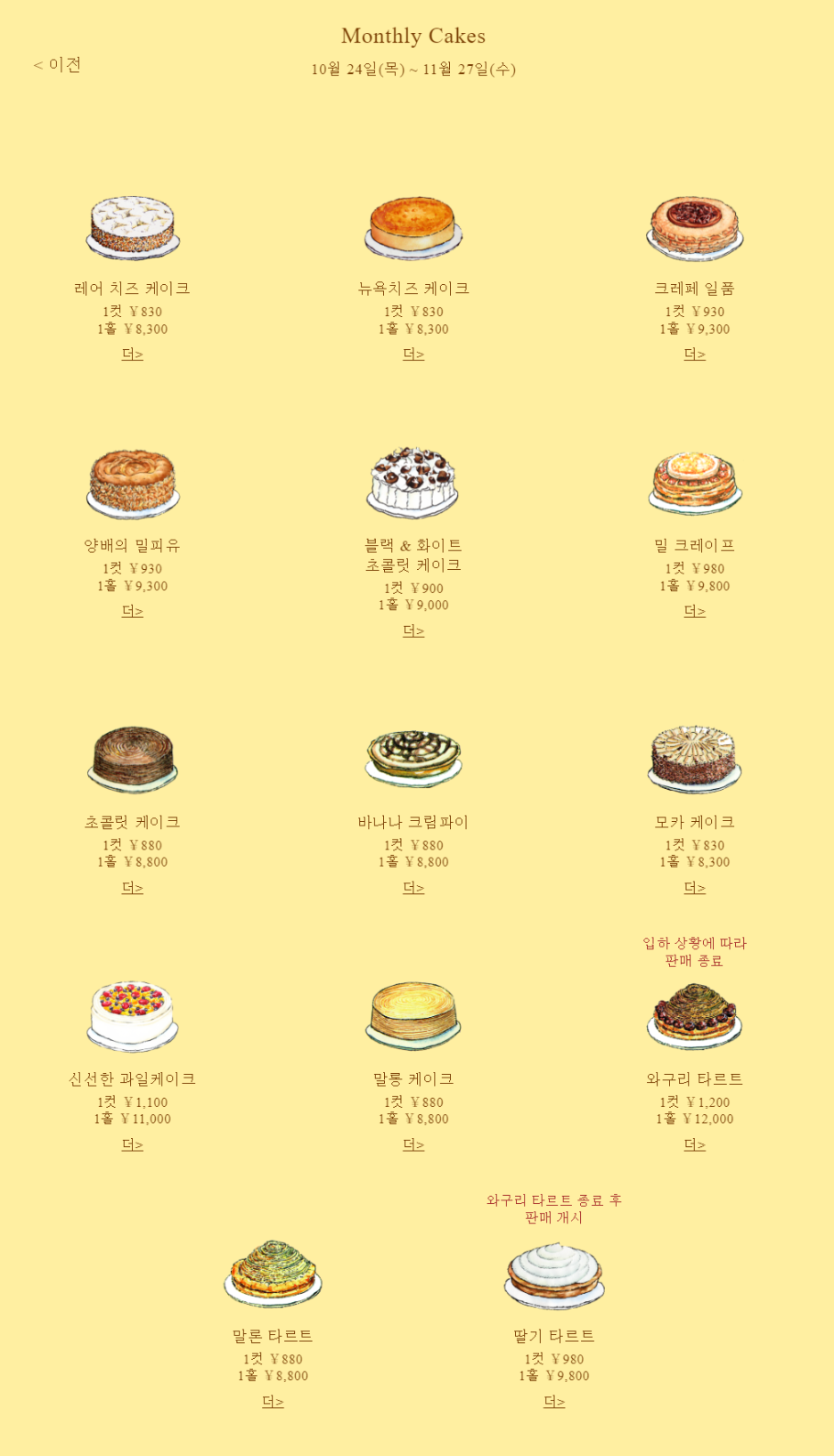Open 더> under 말론 타르트
Viewport: 834px width, 1456px height.
274,1403
